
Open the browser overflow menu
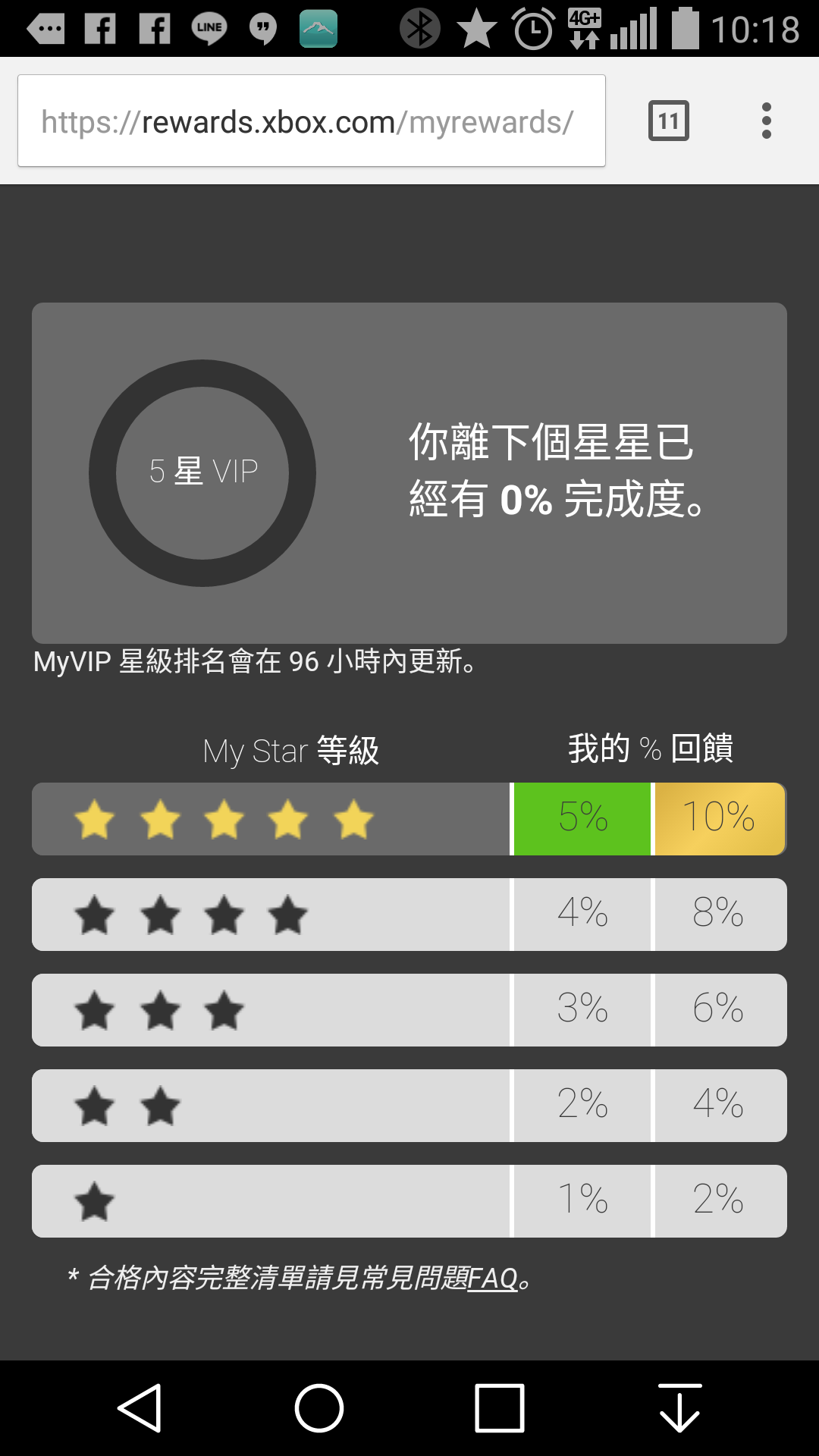point(766,121)
